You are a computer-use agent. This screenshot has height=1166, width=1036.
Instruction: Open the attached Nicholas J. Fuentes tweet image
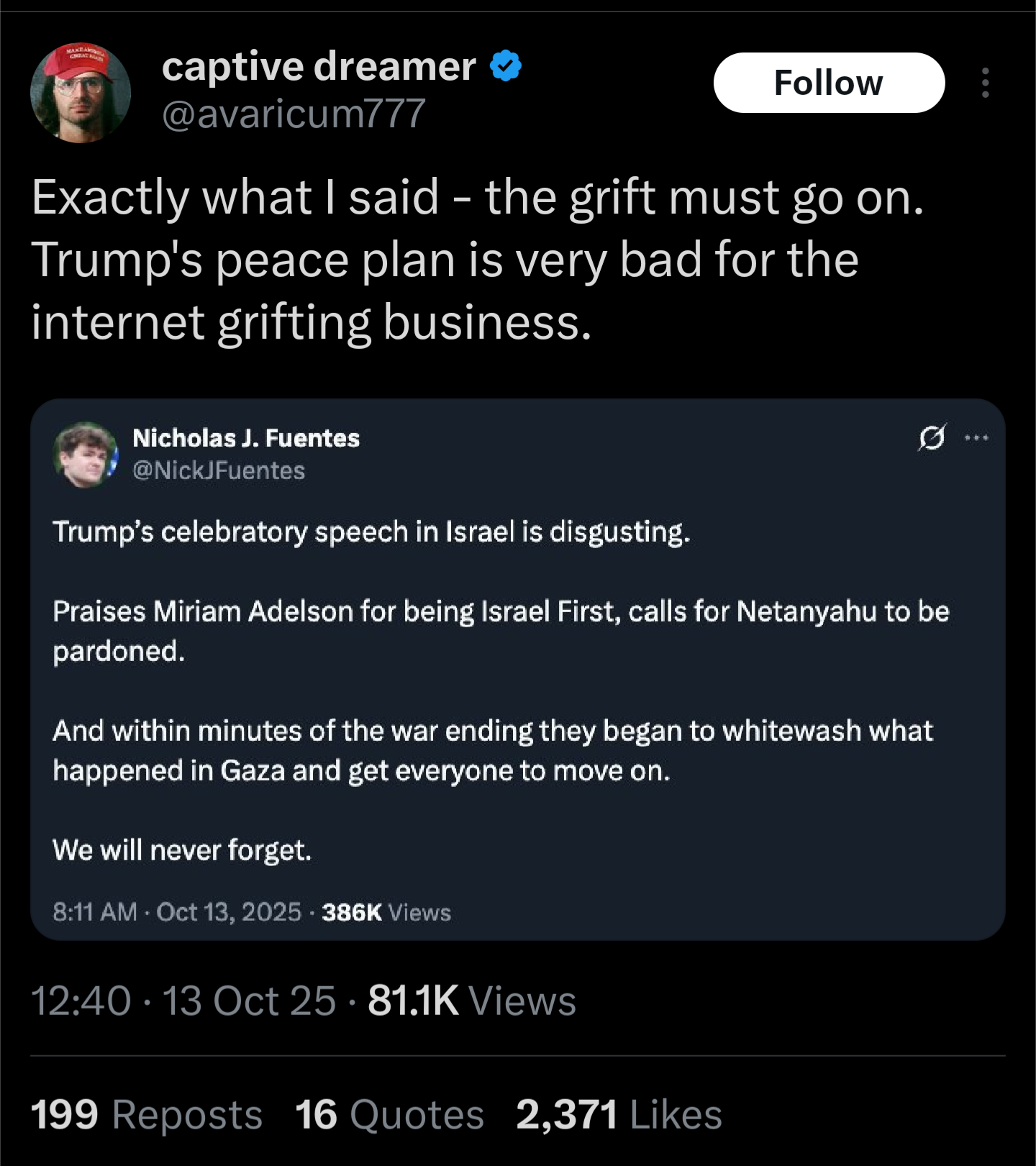[x=517, y=669]
